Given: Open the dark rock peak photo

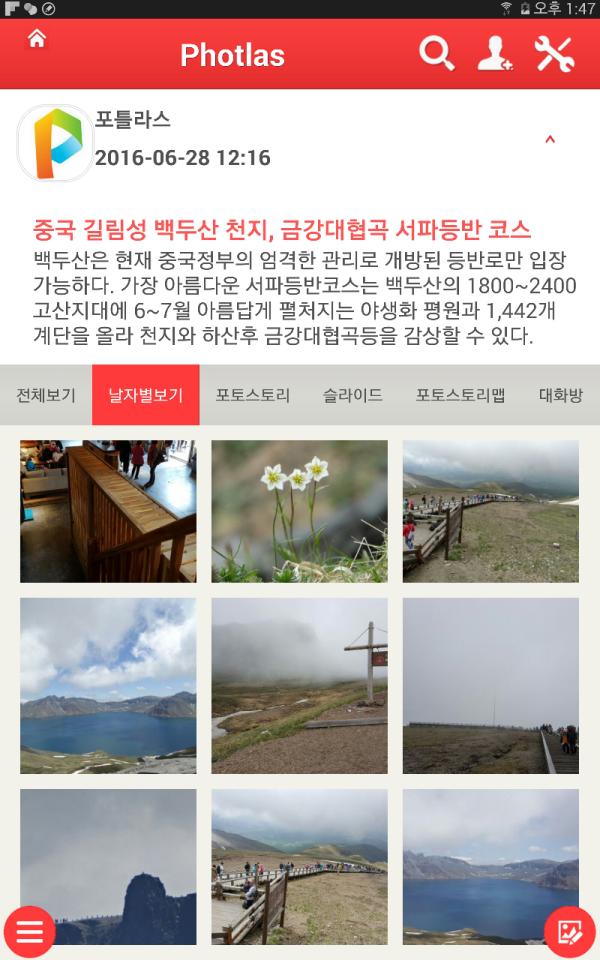Looking at the screenshot, I should tap(108, 866).
